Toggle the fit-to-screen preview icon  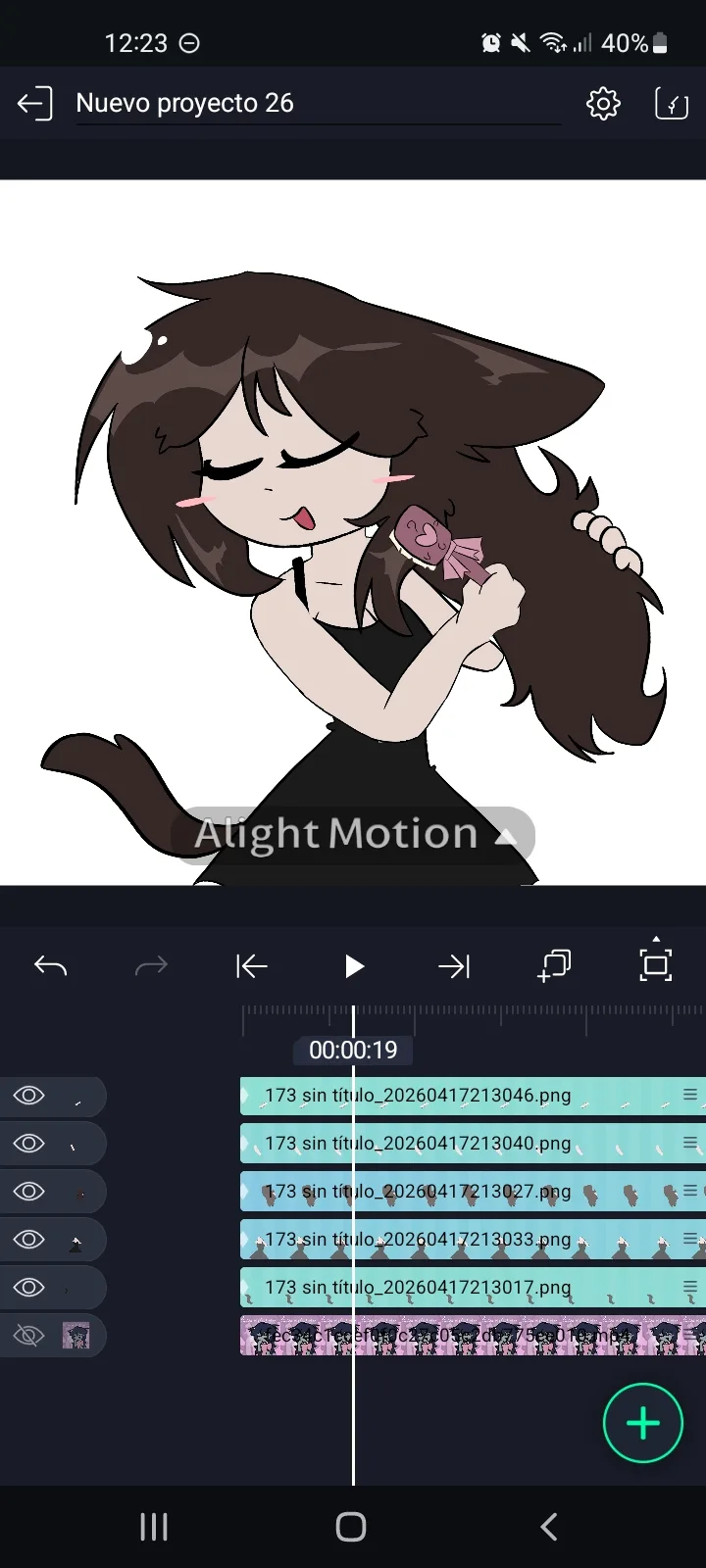point(655,964)
